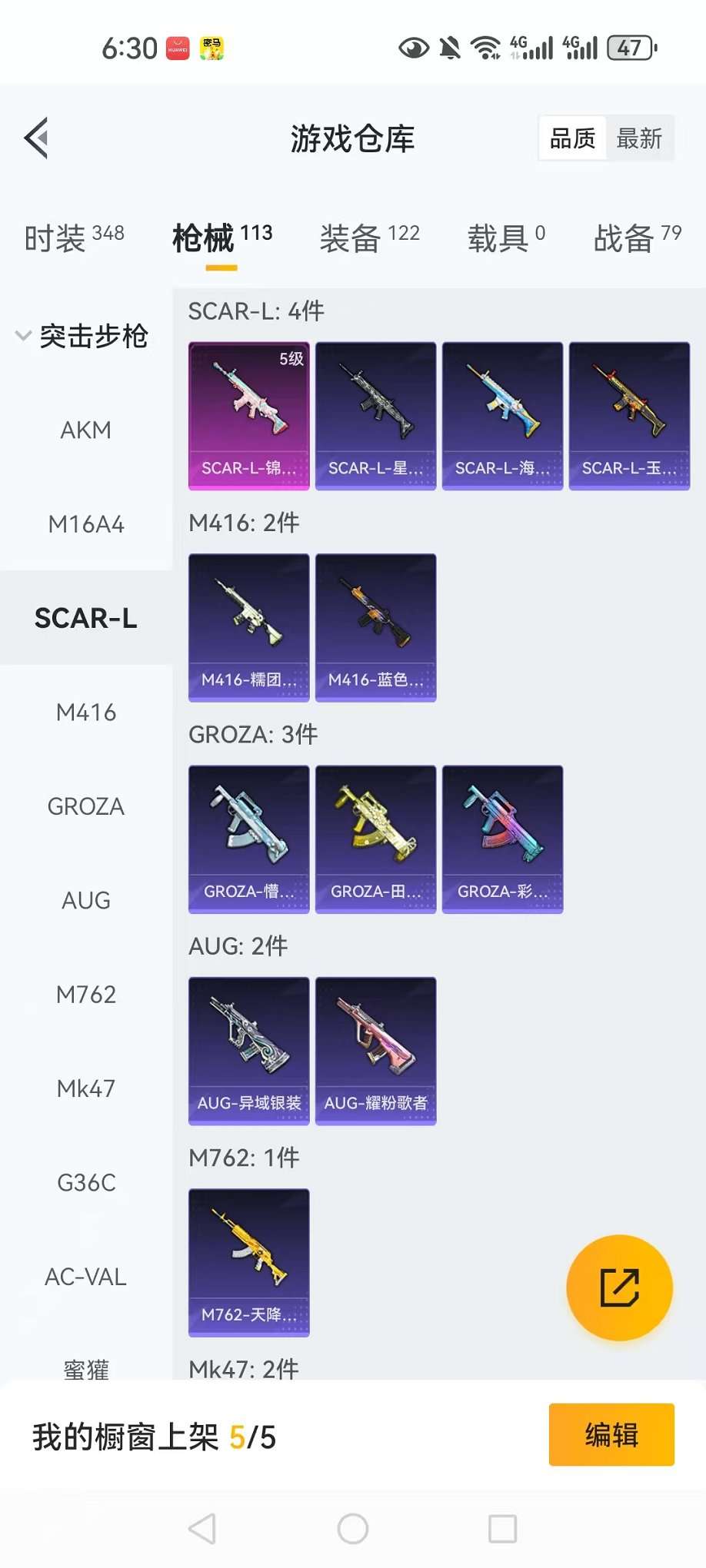Open the level 5 SCAR-L-锦 skin
This screenshot has width=706, height=1568.
[248, 415]
